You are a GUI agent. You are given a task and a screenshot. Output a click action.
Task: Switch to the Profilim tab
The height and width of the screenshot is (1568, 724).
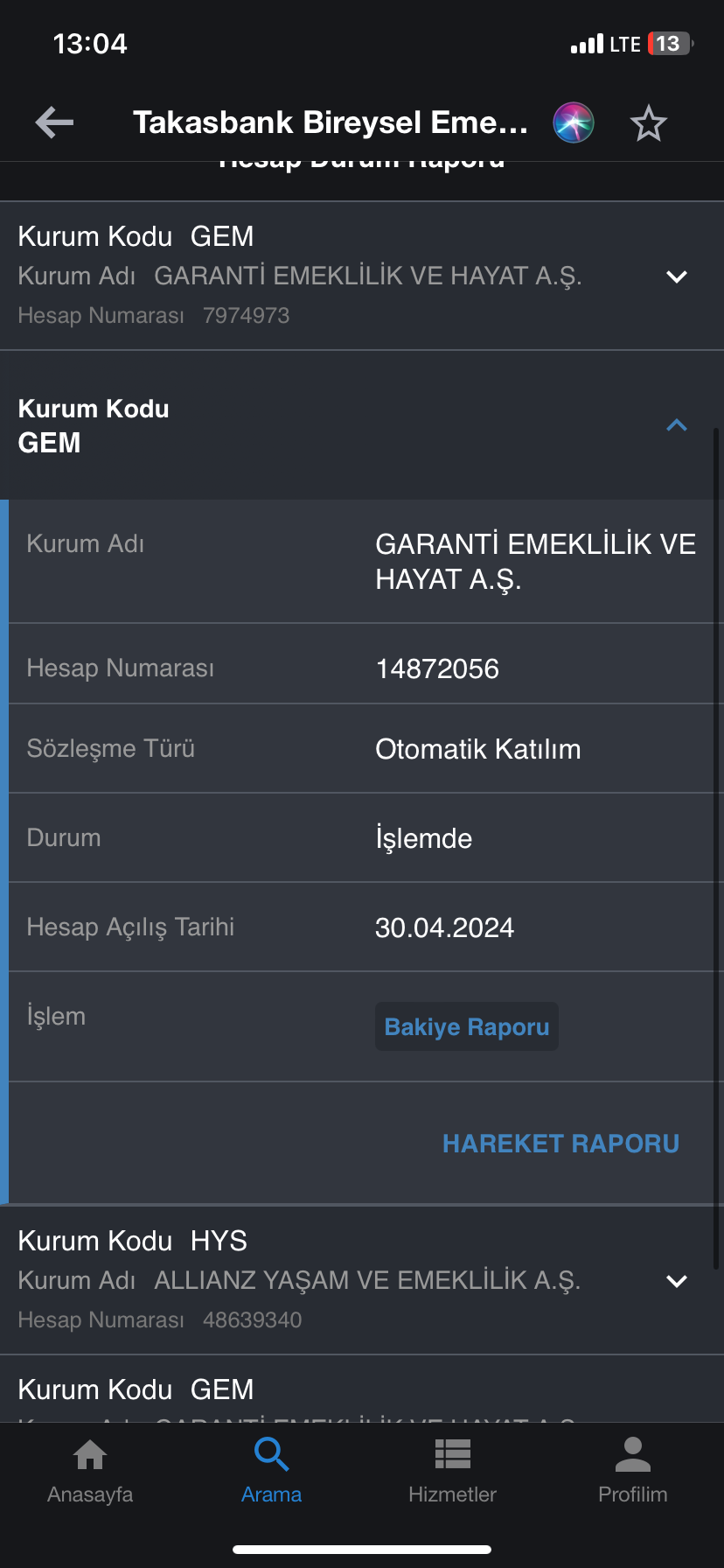coord(632,1471)
